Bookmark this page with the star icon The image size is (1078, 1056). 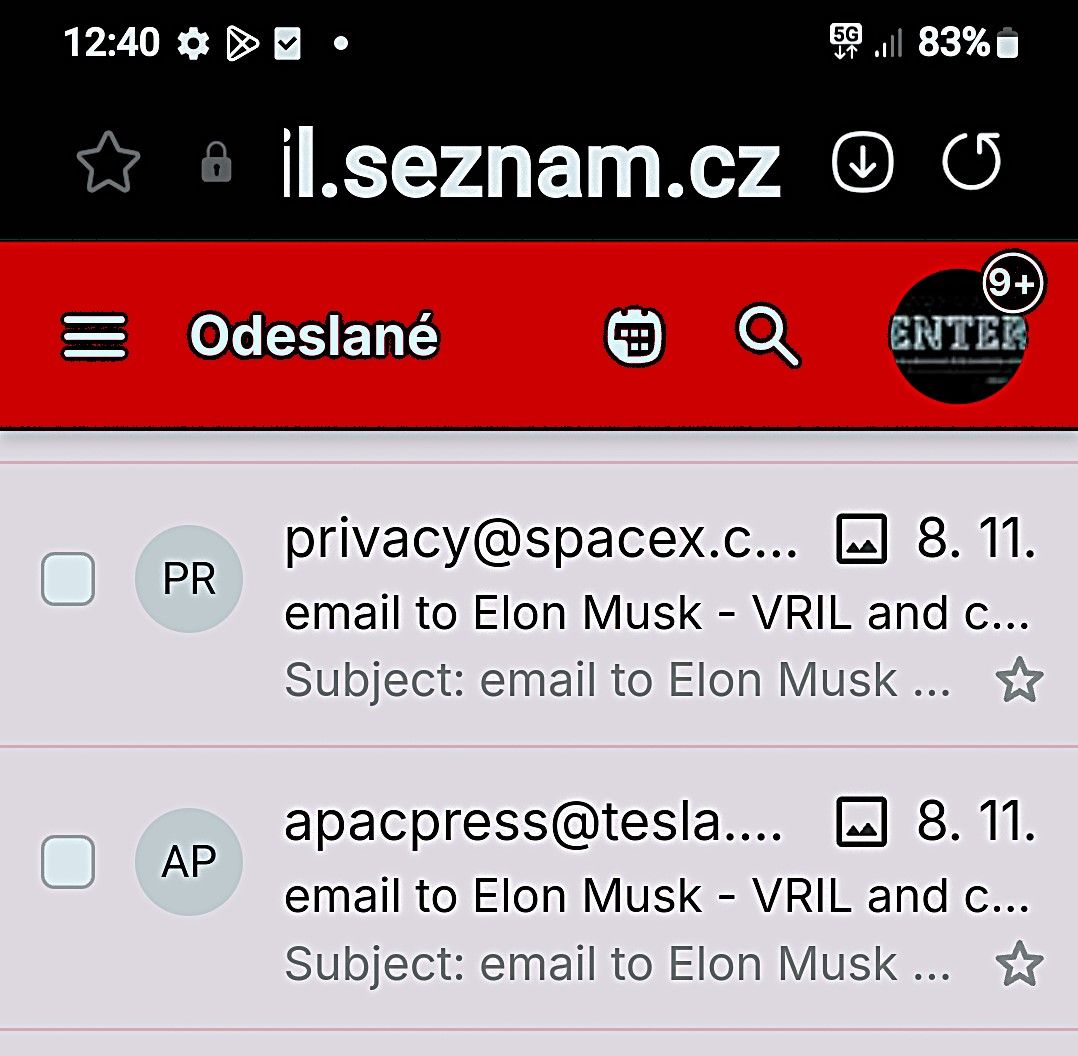pos(108,164)
